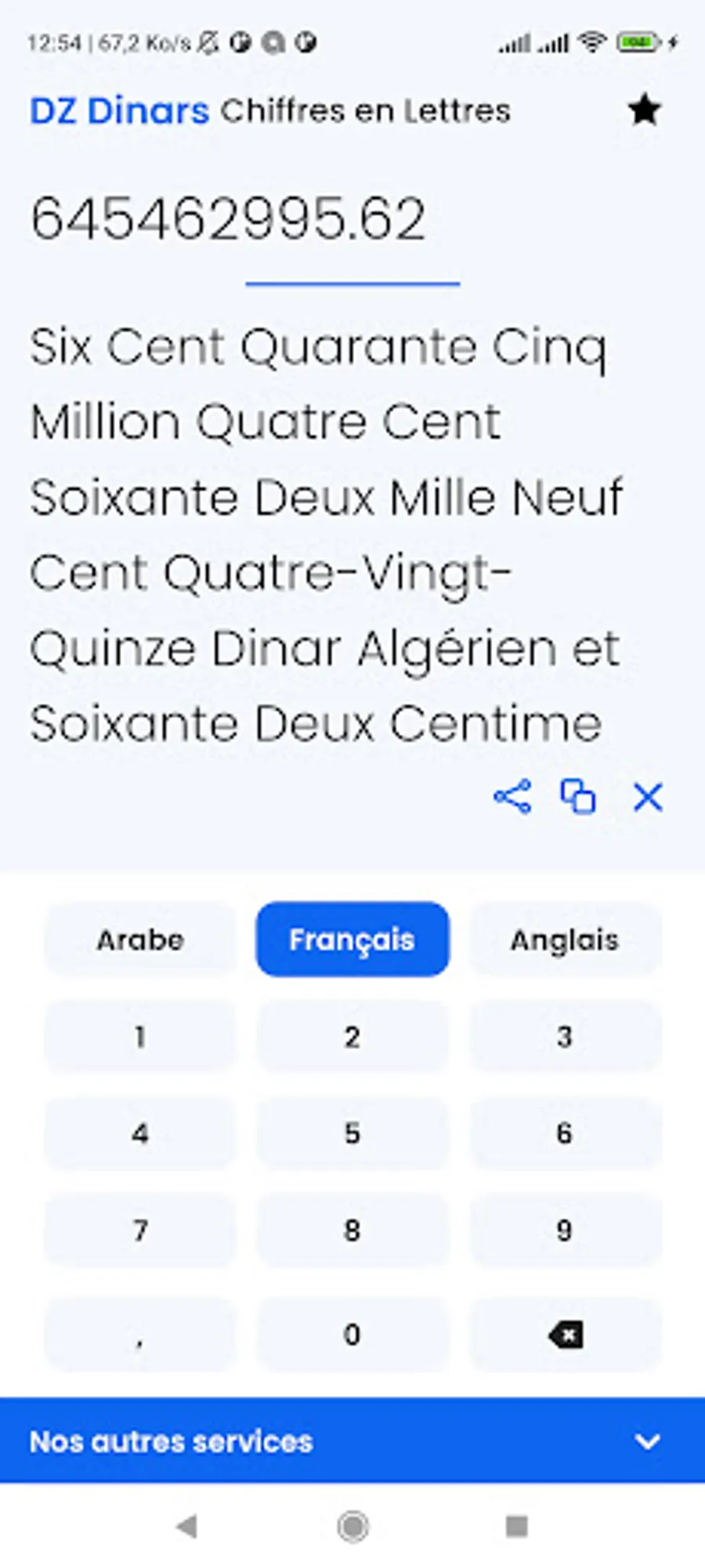This screenshot has height=1568, width=705.
Task: Enter digit 2 on the keypad
Action: (x=352, y=1036)
